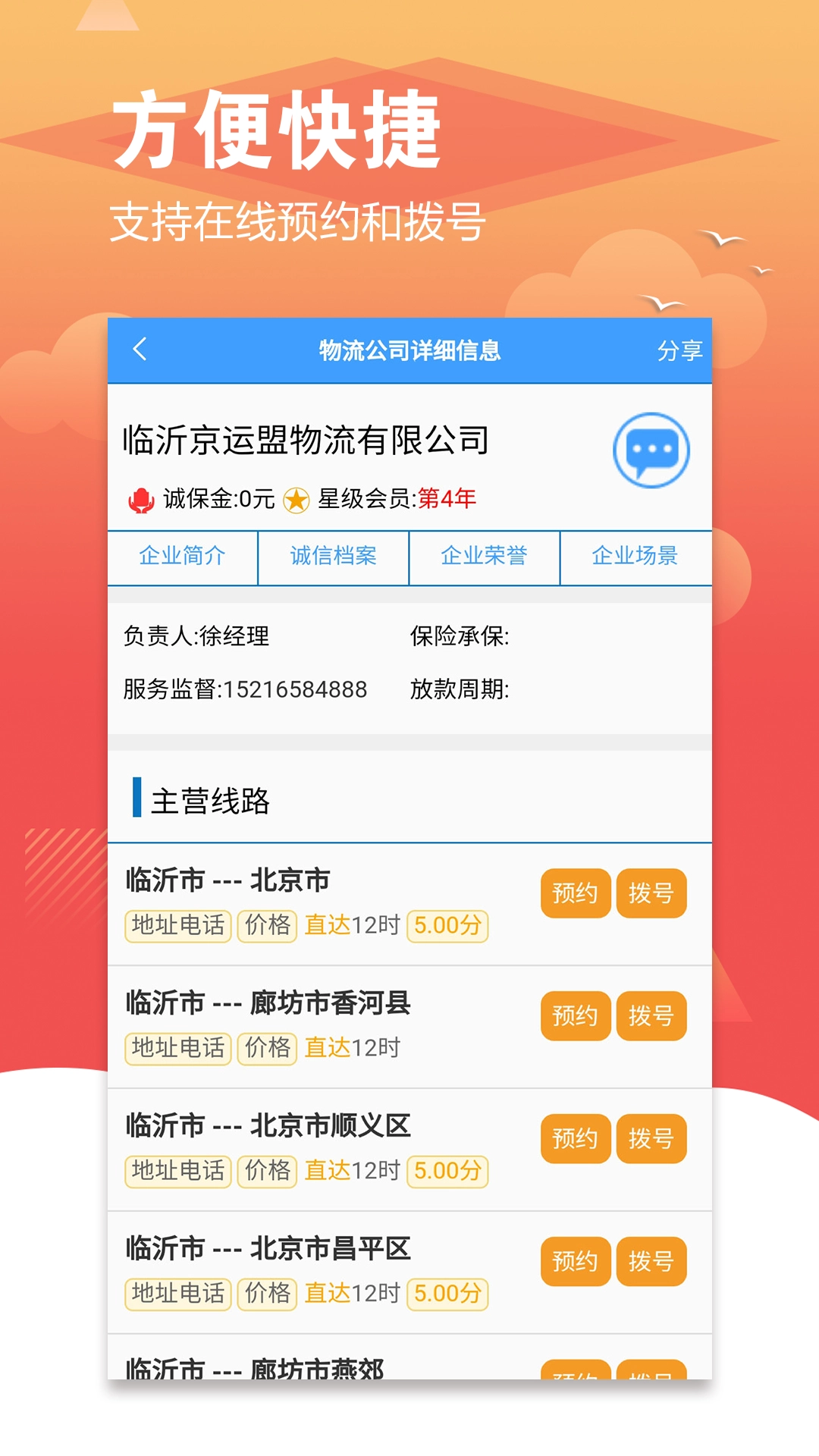Viewport: 819px width, 1456px height.
Task: Tap 地址电话 tag for the 北京市 route
Action: tap(177, 927)
